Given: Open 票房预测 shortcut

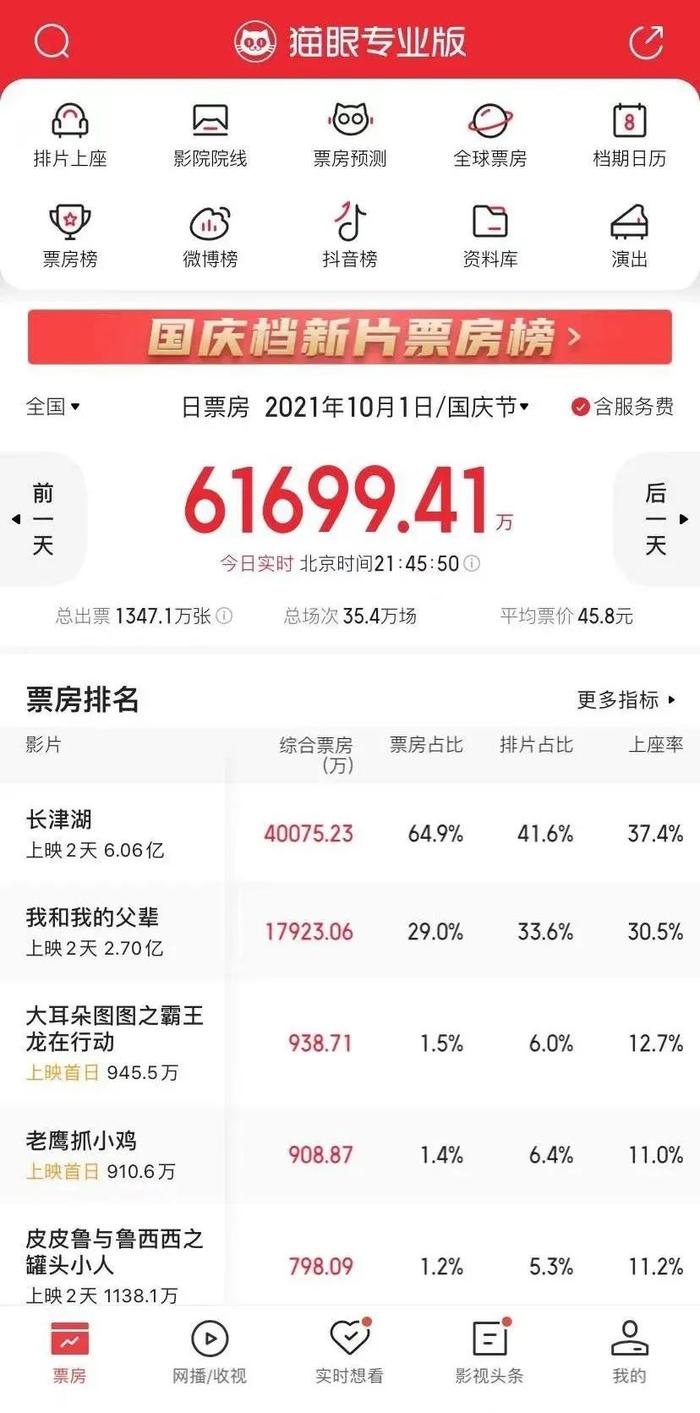Looking at the screenshot, I should coord(350,136).
